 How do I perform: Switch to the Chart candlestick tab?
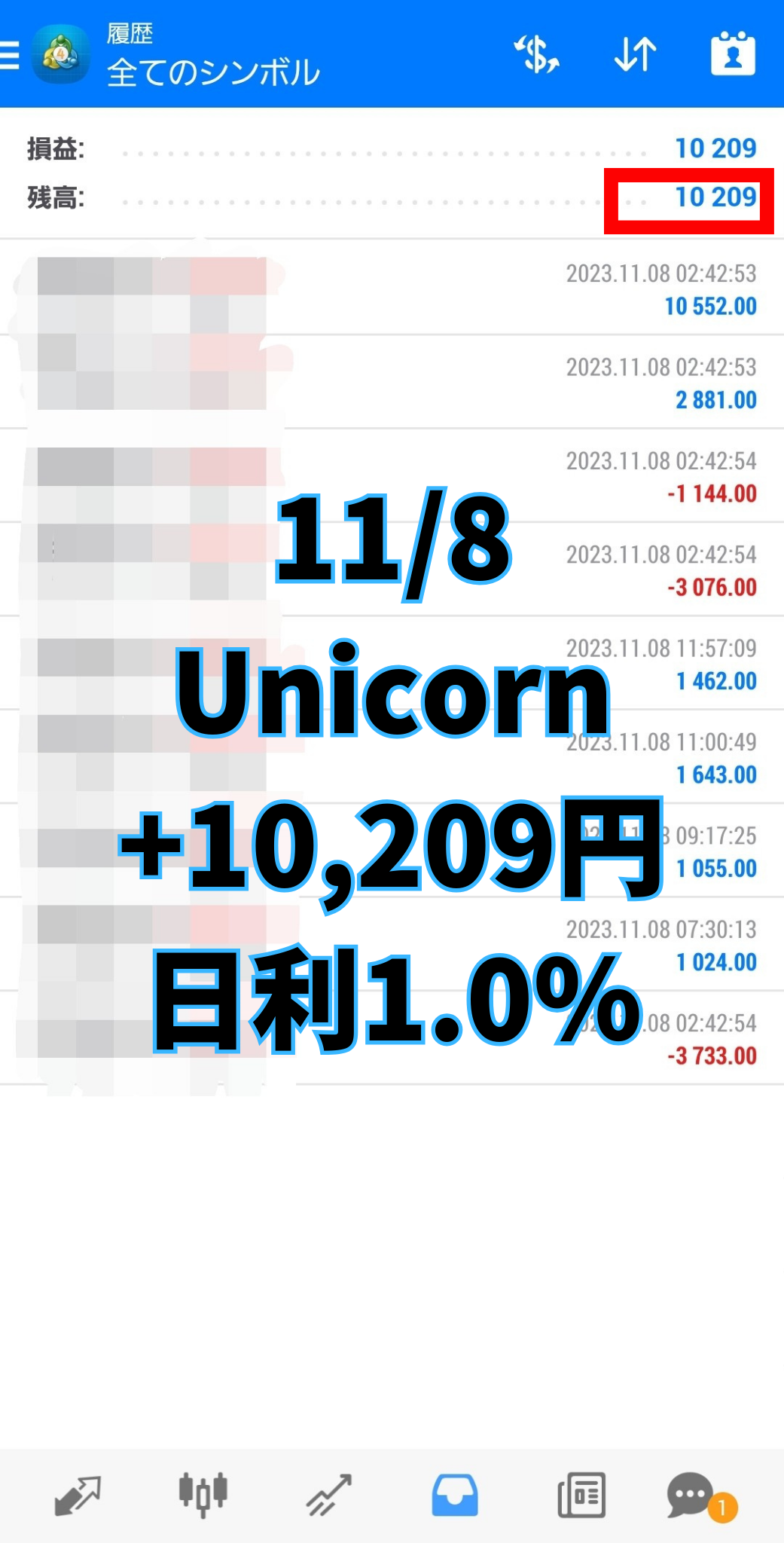[x=203, y=1495]
